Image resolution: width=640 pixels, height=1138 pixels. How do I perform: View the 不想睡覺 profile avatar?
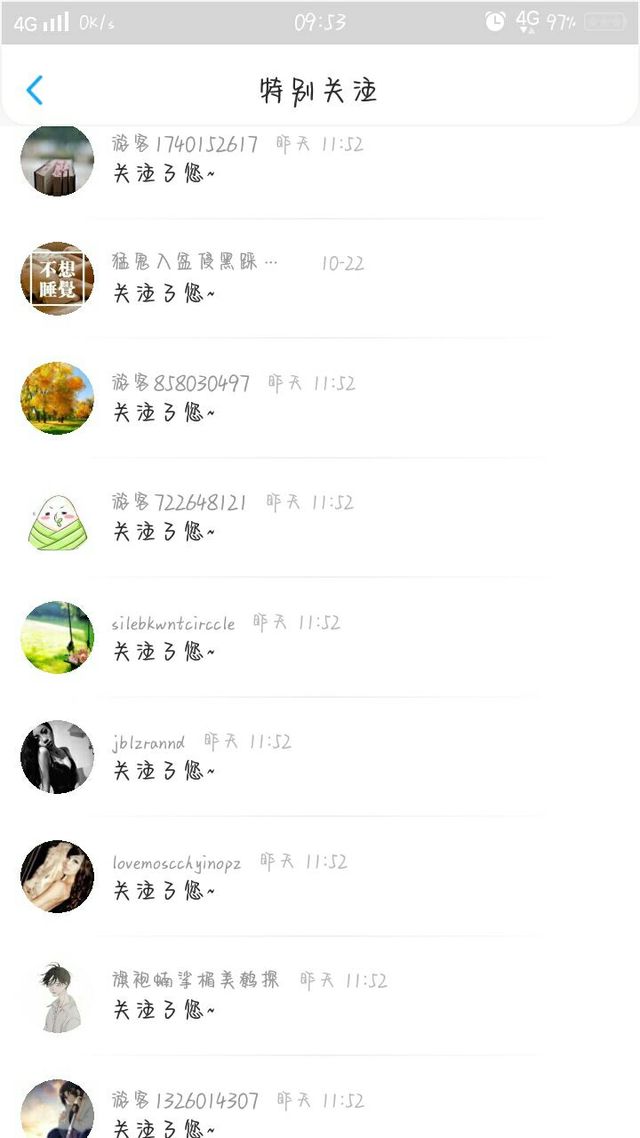(57, 278)
